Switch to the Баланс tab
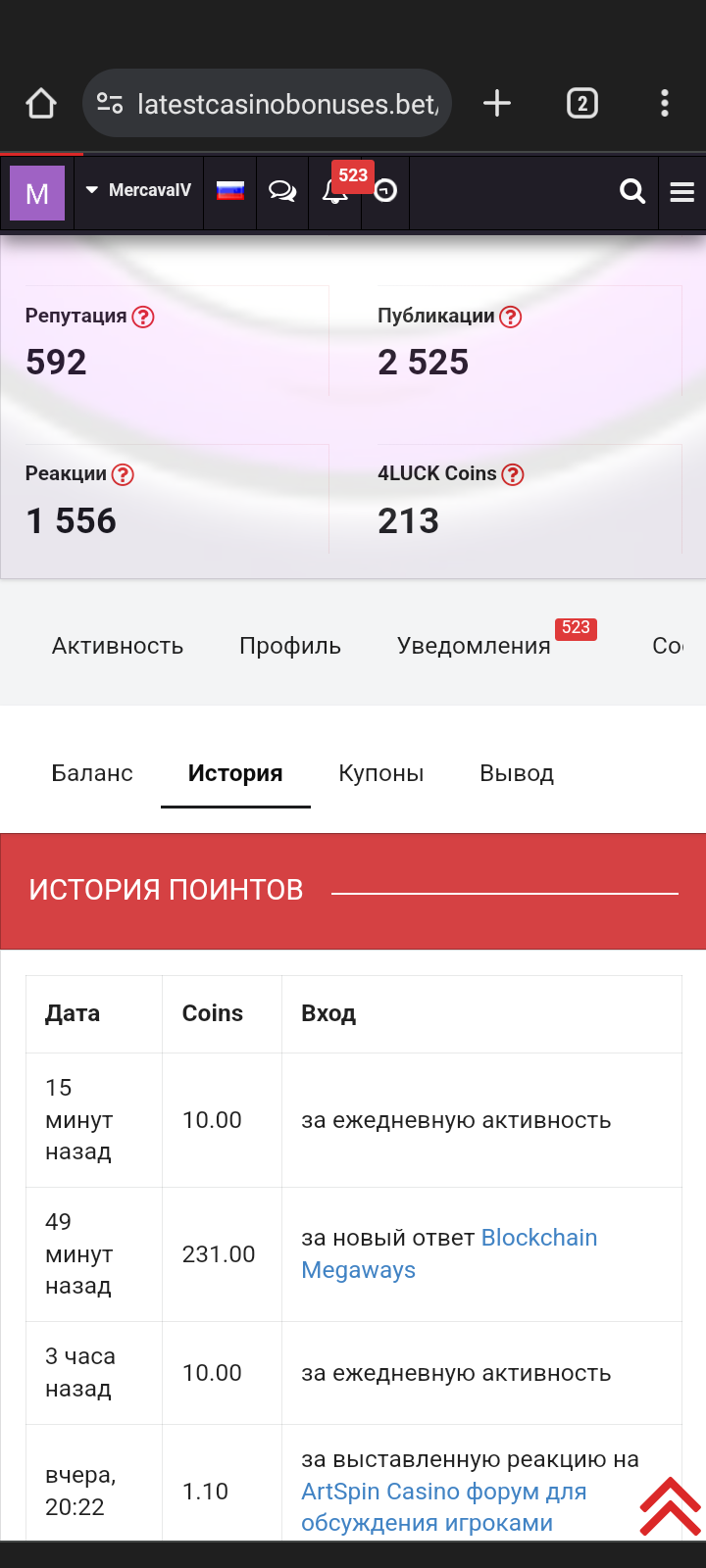 tap(92, 773)
